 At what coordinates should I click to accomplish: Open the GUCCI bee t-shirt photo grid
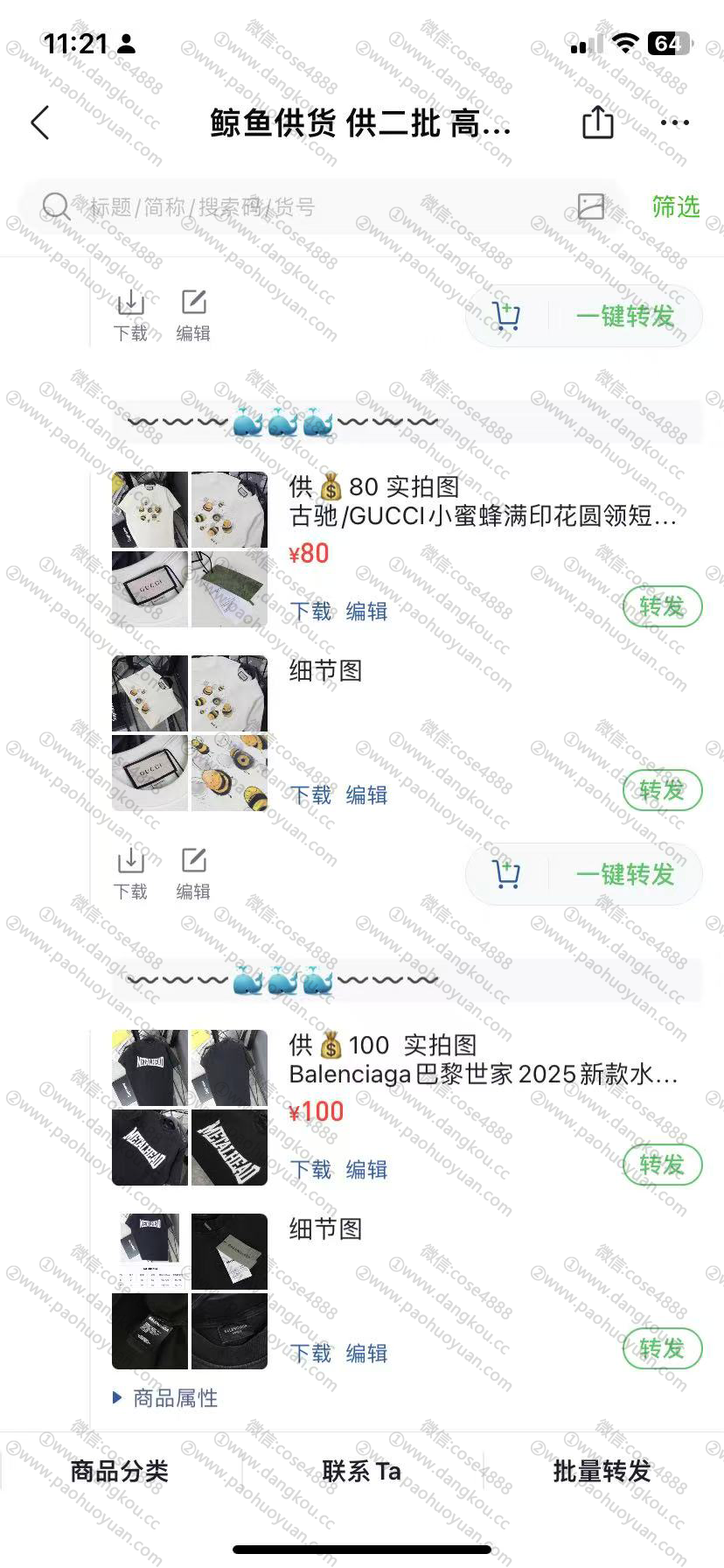[x=190, y=549]
